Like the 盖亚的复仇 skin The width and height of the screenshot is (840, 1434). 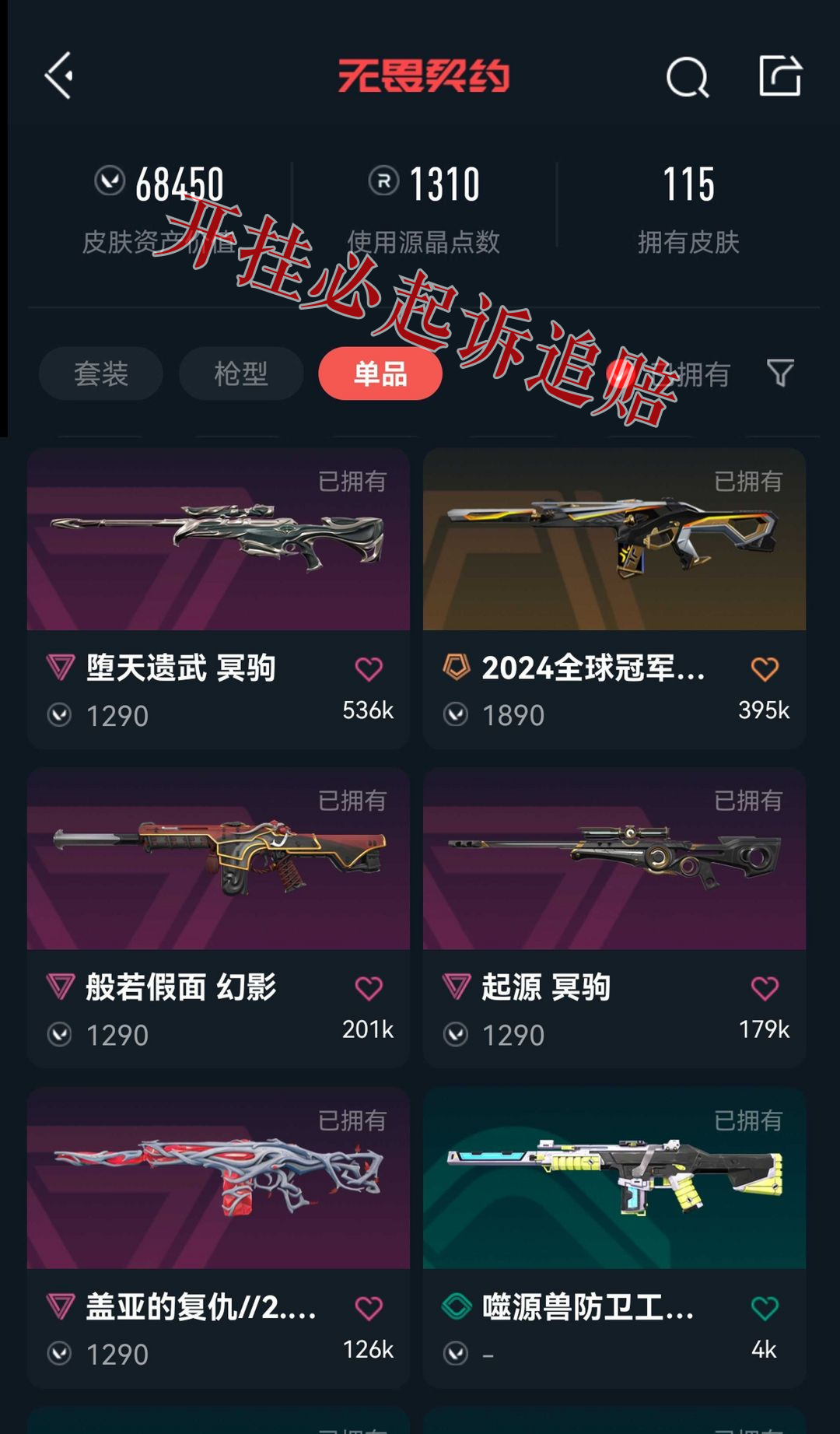point(369,1308)
